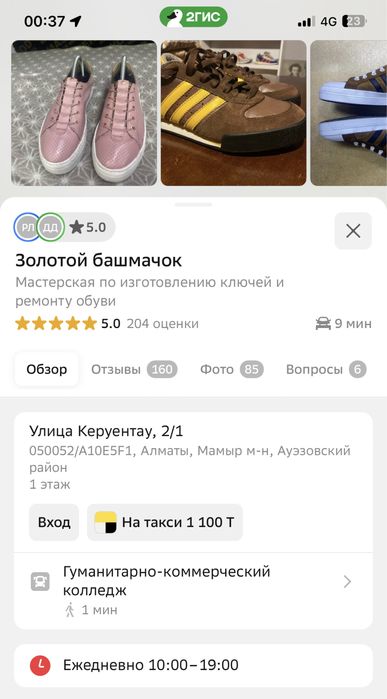Viewport: 387px width, 699px height.
Task: Show opening hours Ежедневно 10:00–19:00
Action: click(x=194, y=666)
